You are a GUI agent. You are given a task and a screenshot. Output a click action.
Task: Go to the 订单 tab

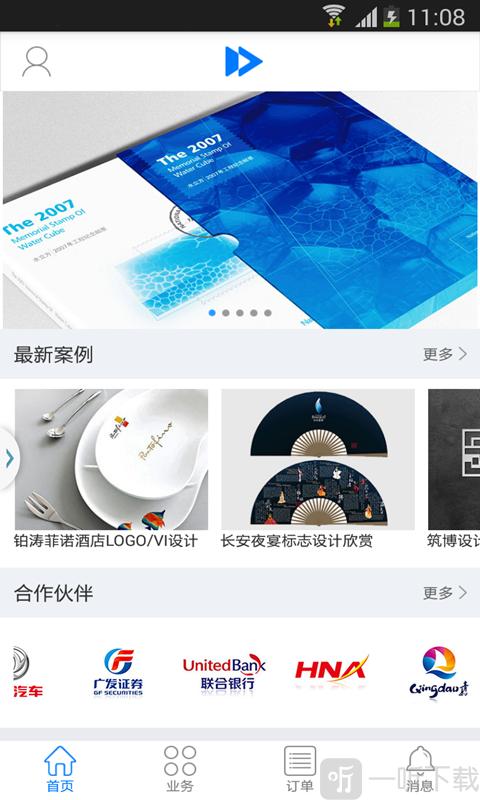coord(300,769)
